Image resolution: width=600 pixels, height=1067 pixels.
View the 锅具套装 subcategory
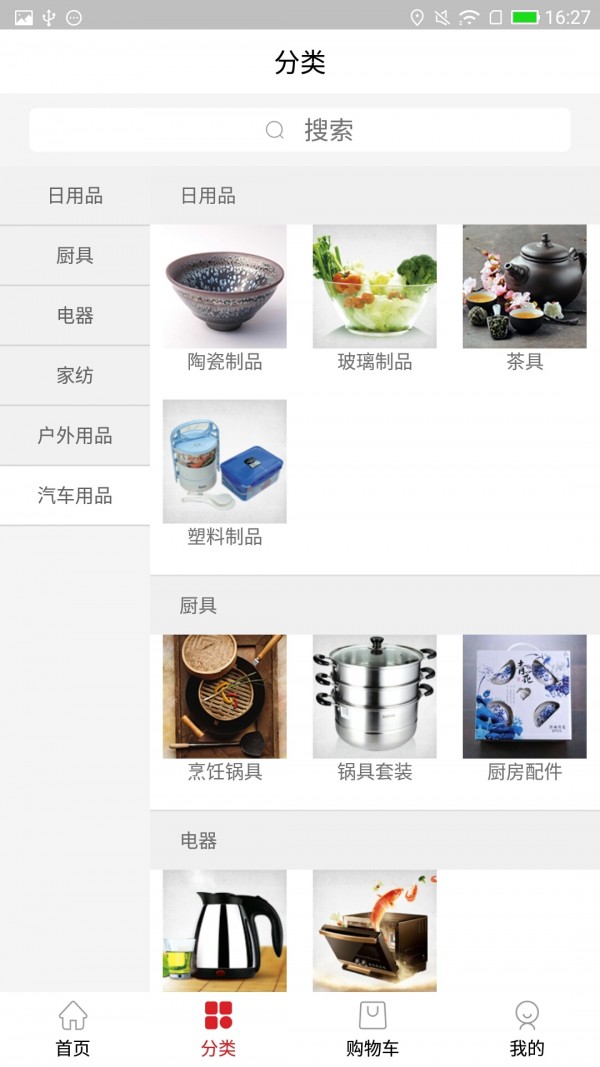point(375,707)
